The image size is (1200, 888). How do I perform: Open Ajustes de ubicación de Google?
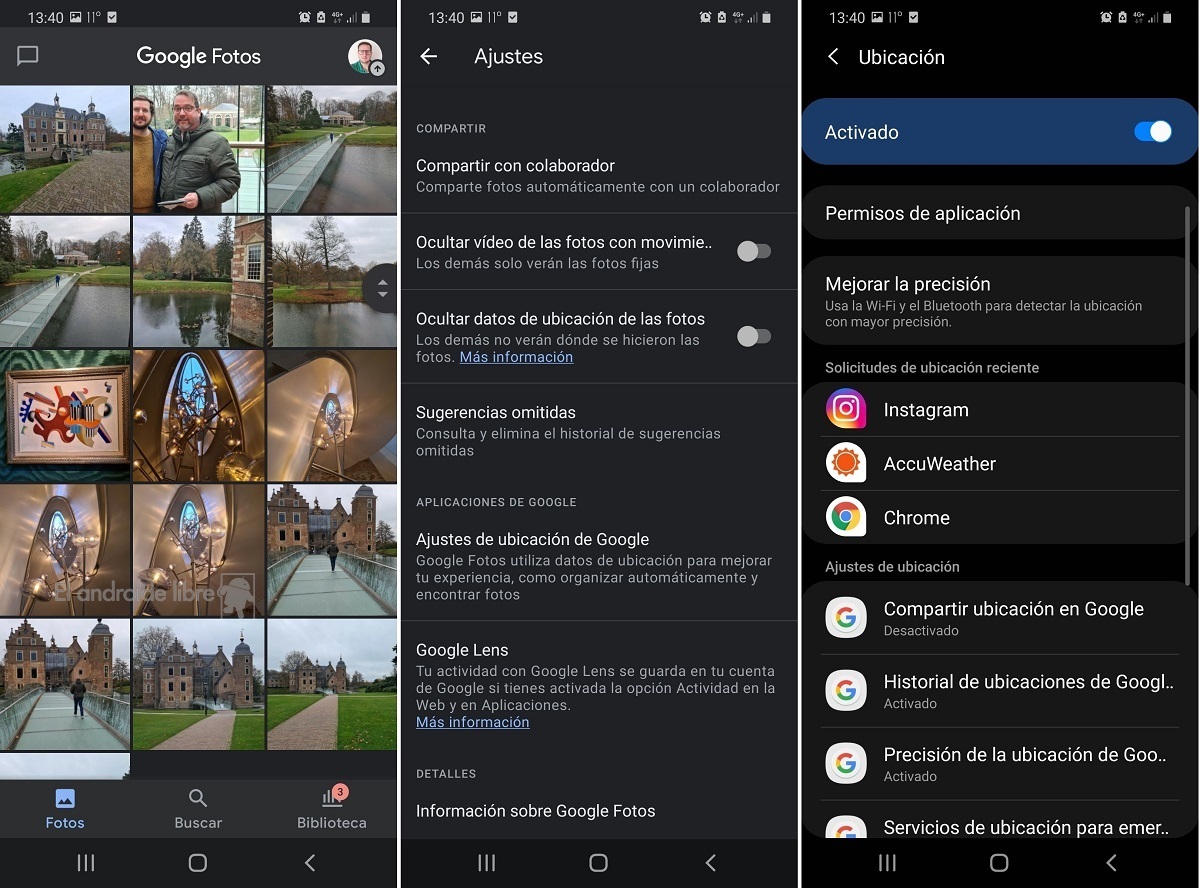pos(597,565)
